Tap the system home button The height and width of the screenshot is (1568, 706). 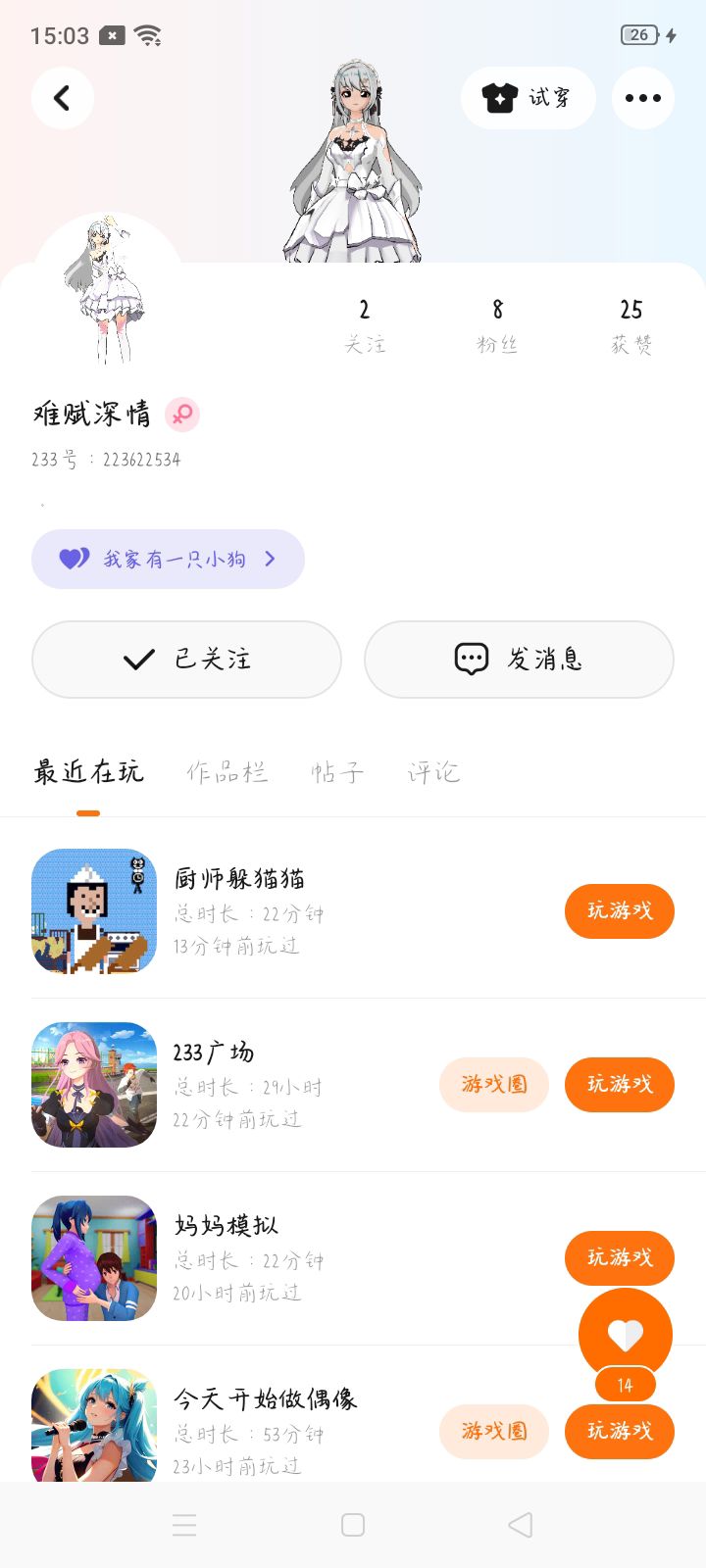click(x=353, y=1525)
